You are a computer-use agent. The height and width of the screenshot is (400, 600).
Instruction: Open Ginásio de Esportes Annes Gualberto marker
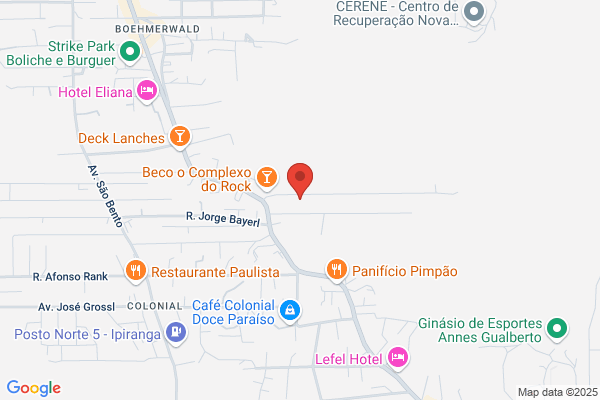pyautogui.click(x=557, y=329)
